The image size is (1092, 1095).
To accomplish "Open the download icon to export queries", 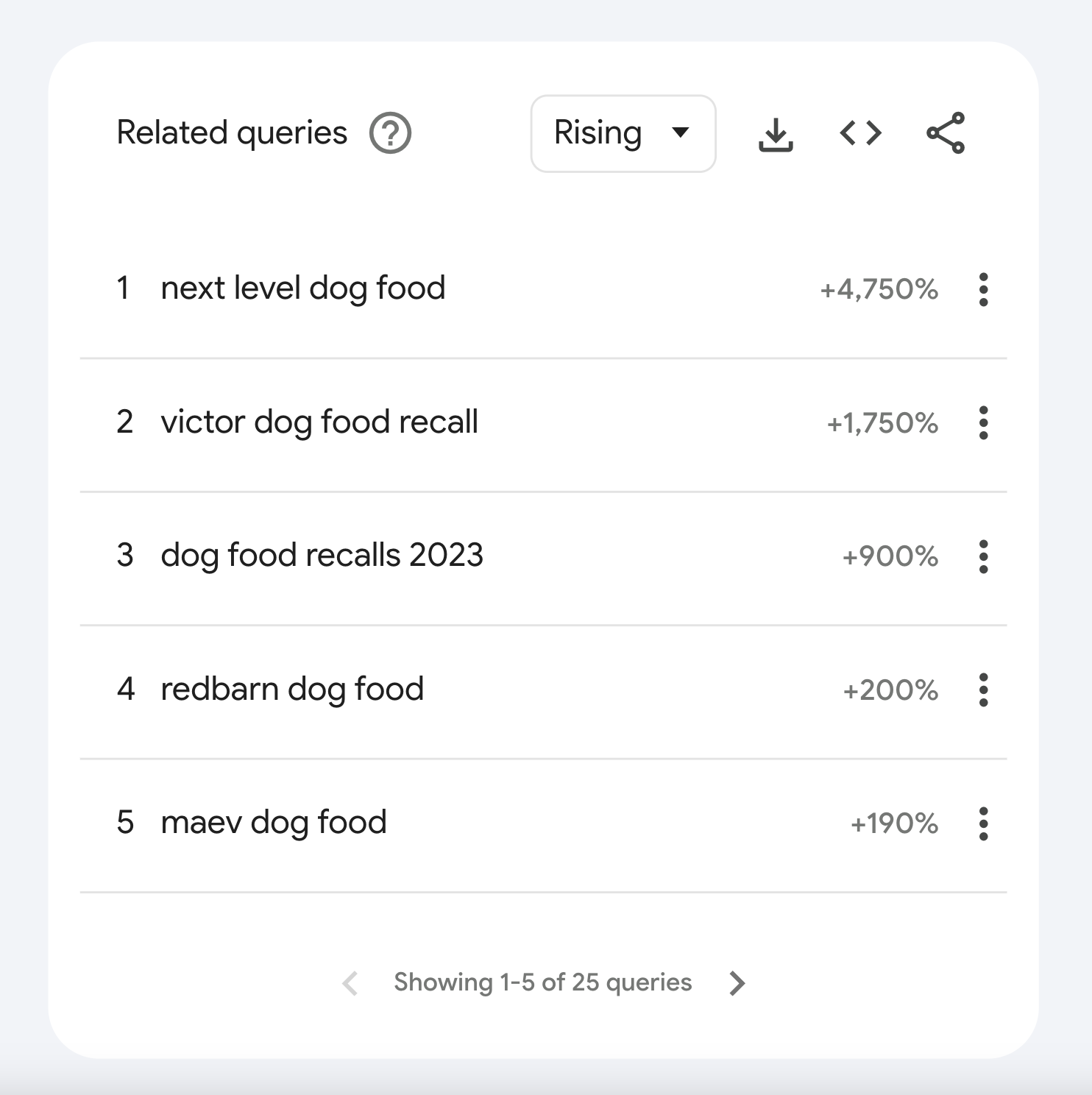I will tap(776, 133).
